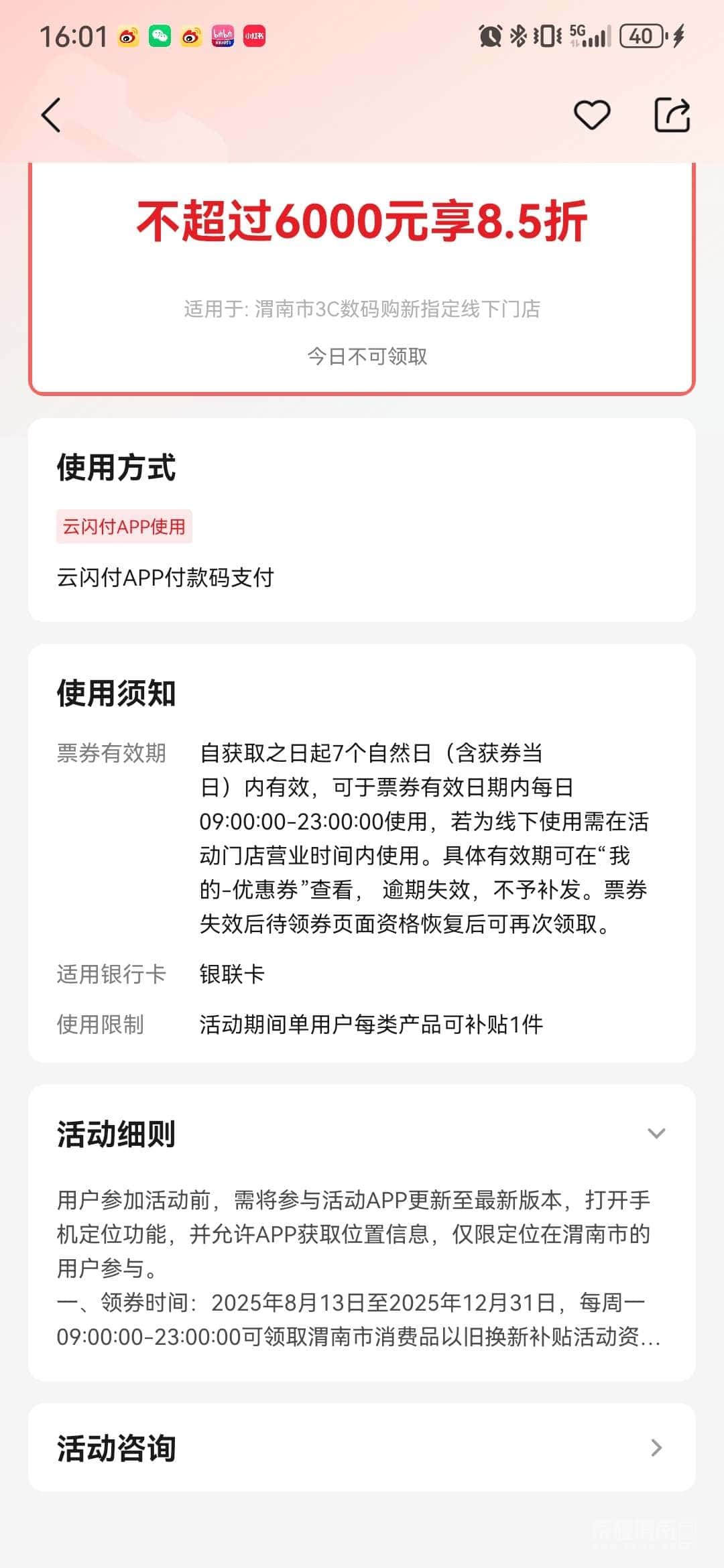Go back to the previous page
Image resolution: width=724 pixels, height=1568 pixels.
click(x=52, y=115)
